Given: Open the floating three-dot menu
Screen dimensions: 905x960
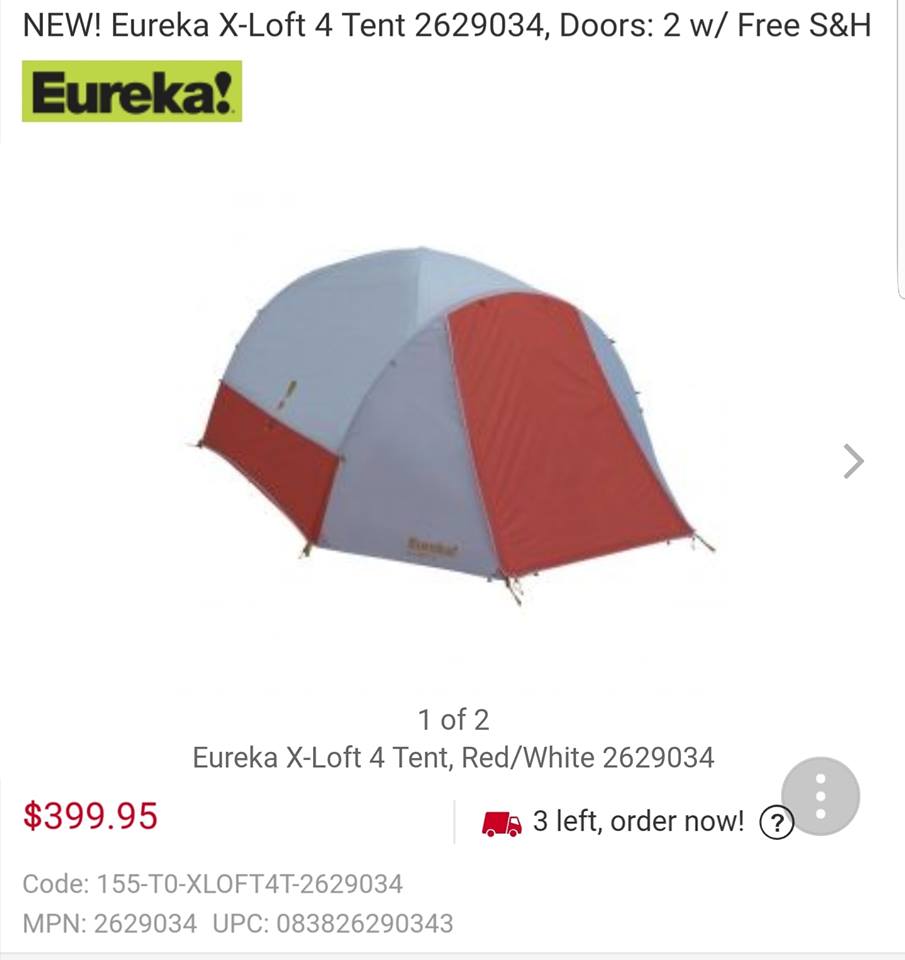Looking at the screenshot, I should [x=820, y=796].
